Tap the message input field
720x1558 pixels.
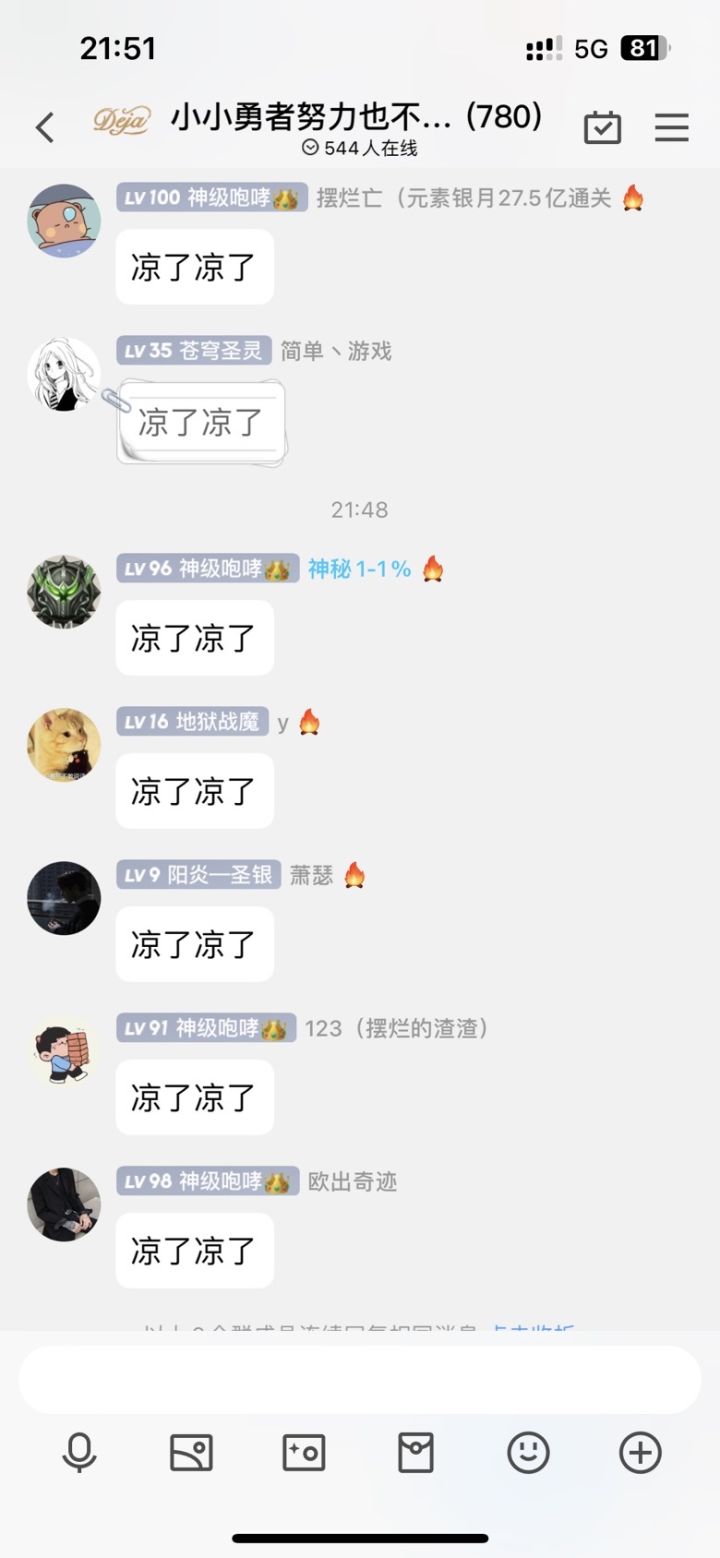click(360, 1378)
